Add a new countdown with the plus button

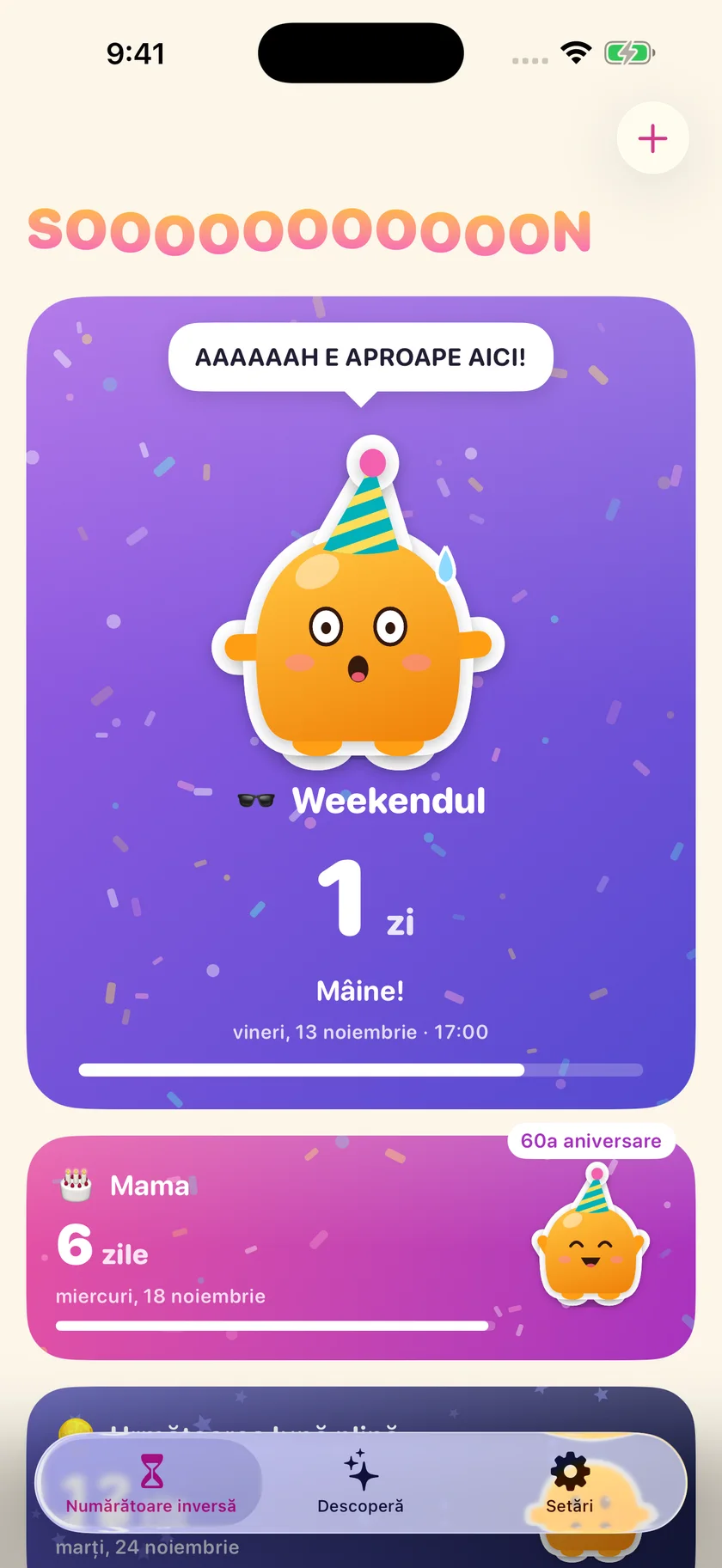tap(652, 138)
